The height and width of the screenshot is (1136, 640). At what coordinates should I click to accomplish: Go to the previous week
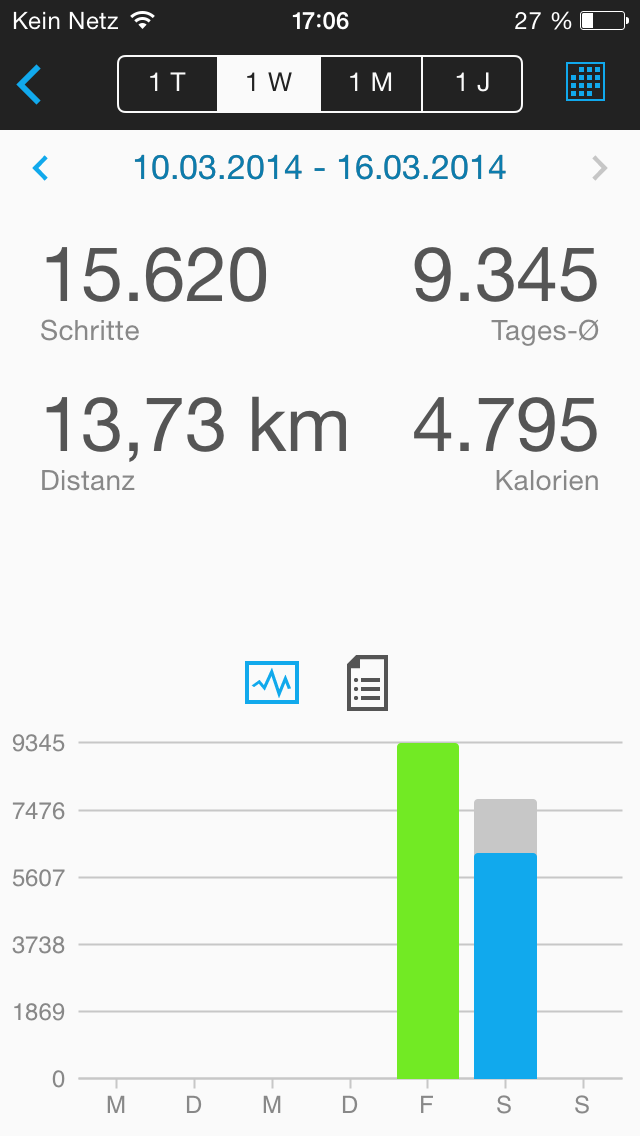41,167
